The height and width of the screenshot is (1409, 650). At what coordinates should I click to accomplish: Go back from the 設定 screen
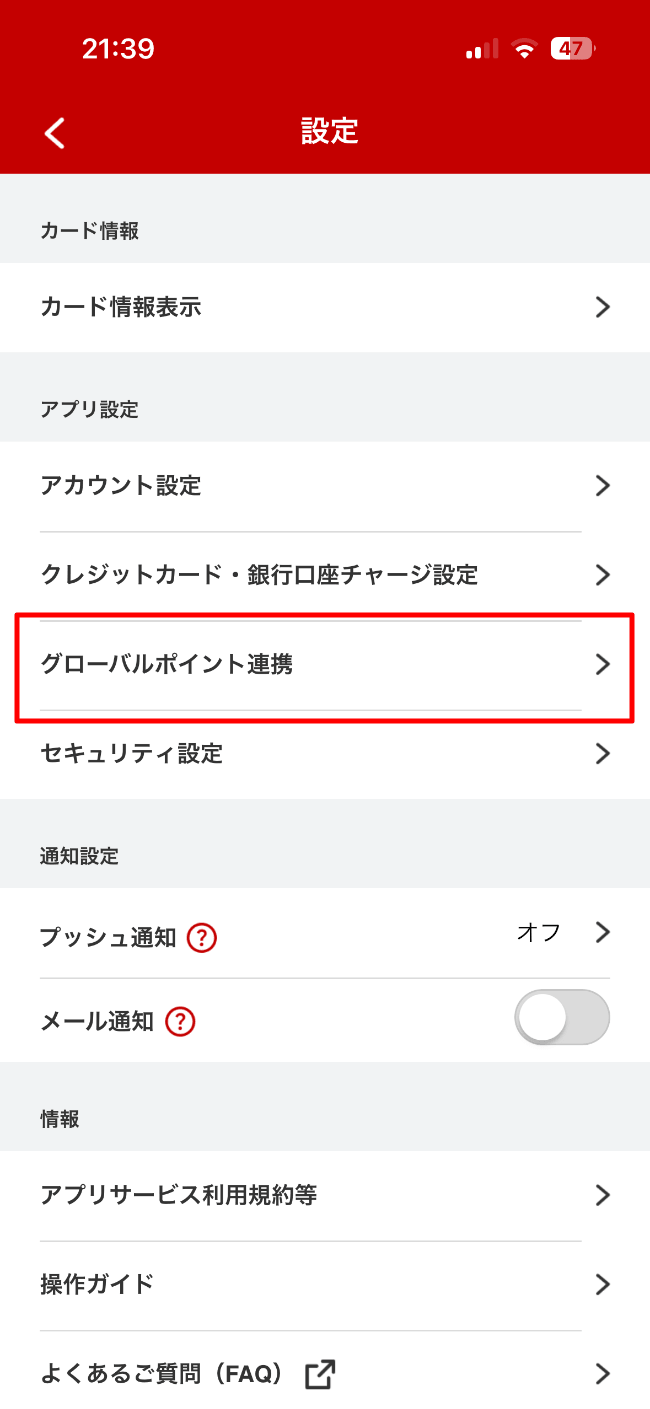point(55,132)
